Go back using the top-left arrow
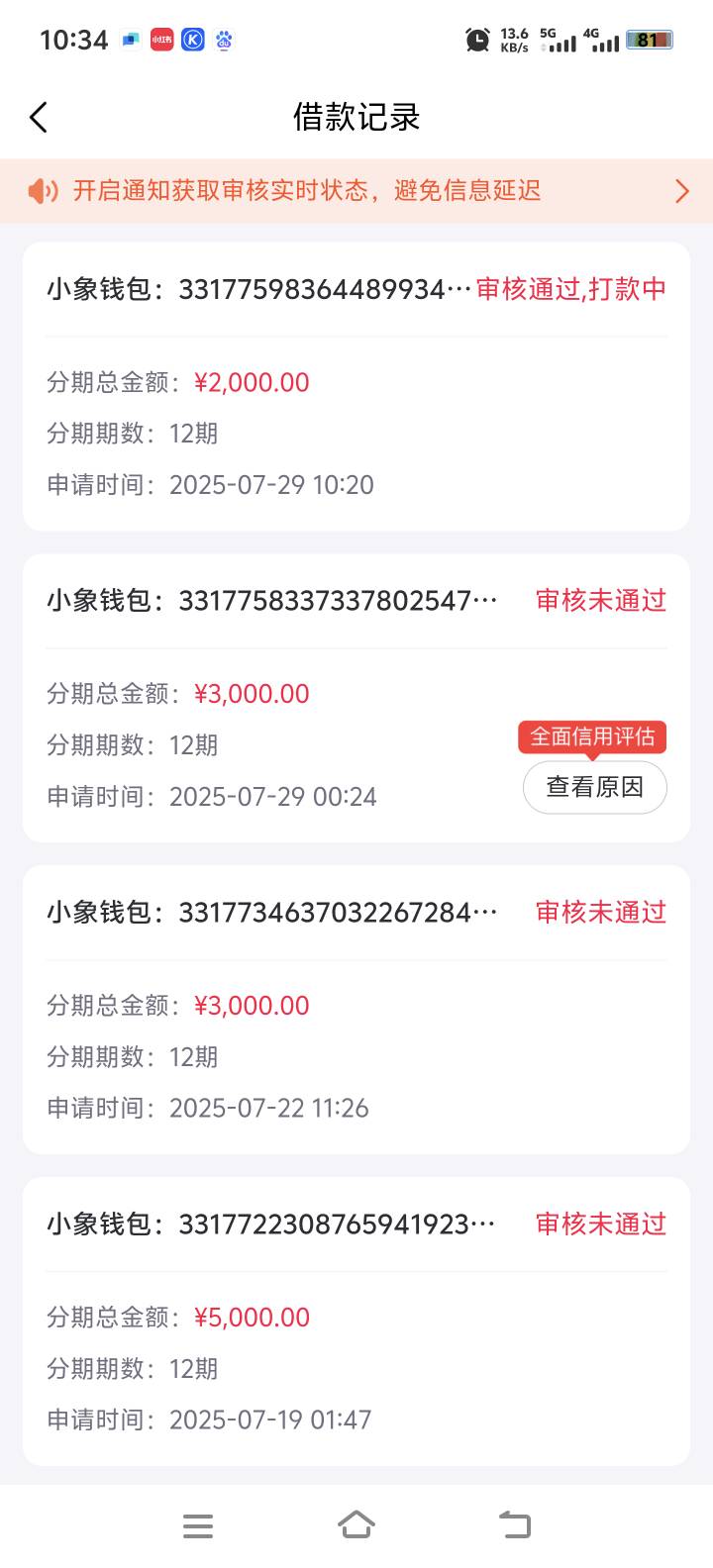This screenshot has width=713, height=1568. 39,118
